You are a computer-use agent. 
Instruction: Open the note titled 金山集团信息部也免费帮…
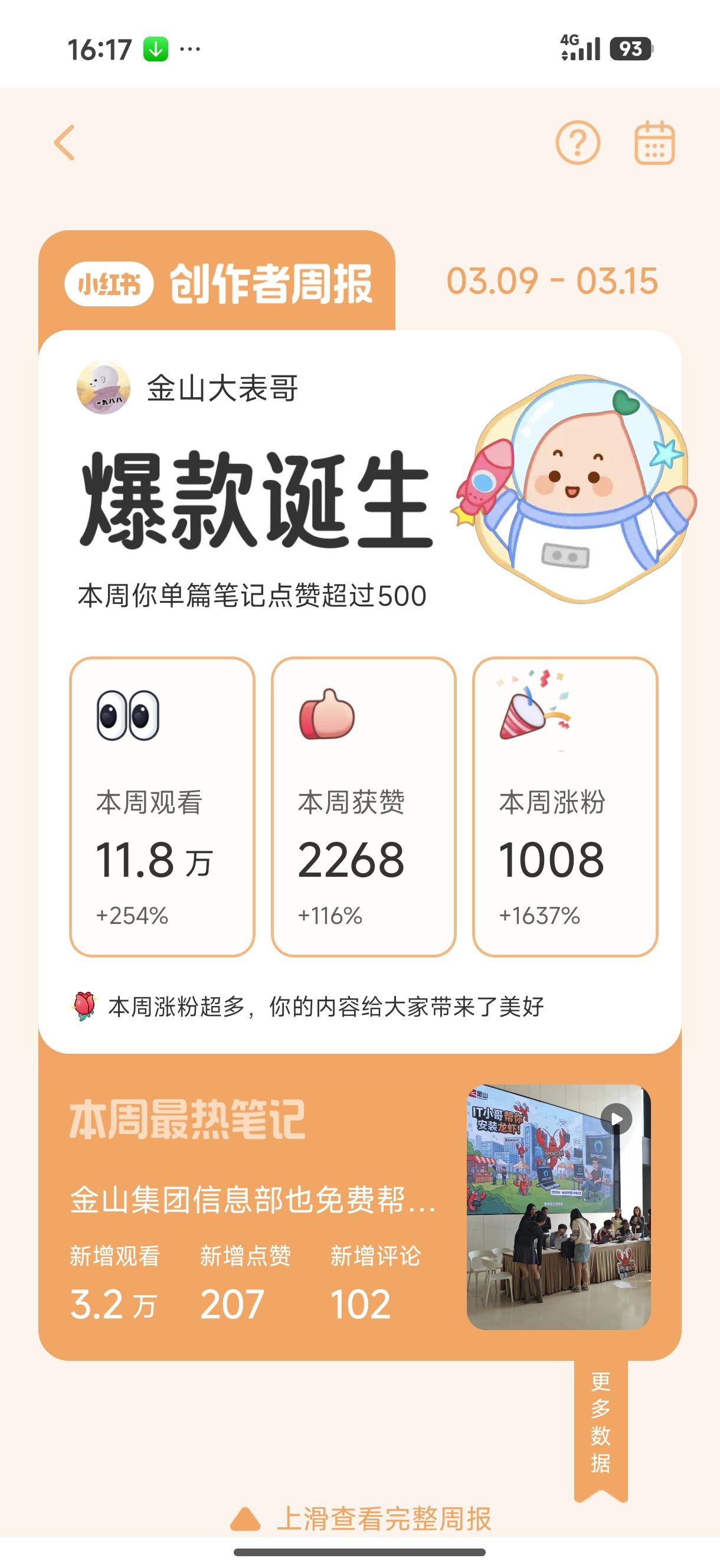pyautogui.click(x=253, y=1200)
